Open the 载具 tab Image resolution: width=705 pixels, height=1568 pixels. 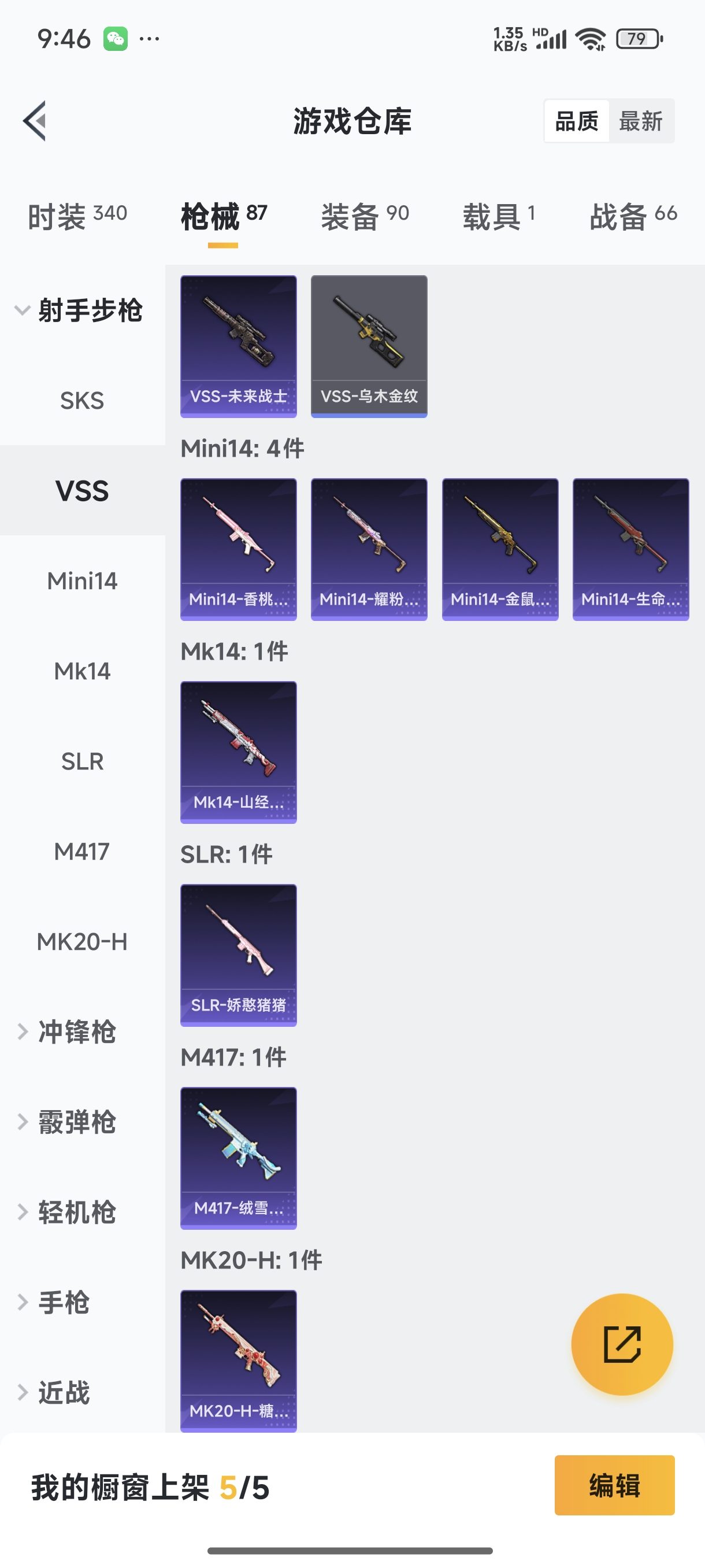(x=498, y=216)
